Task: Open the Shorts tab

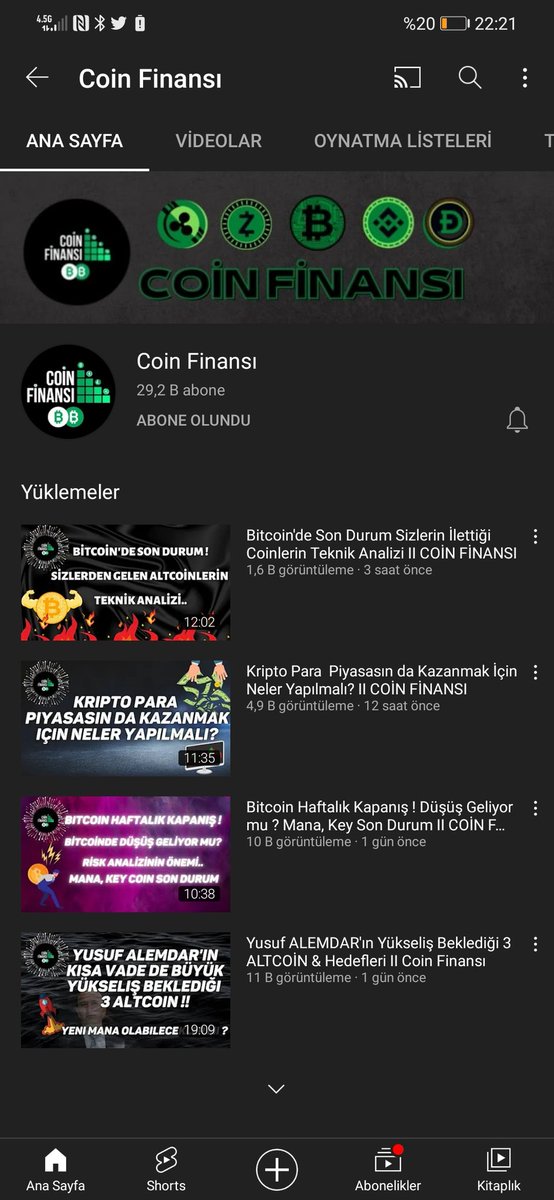Action: pos(166,1169)
